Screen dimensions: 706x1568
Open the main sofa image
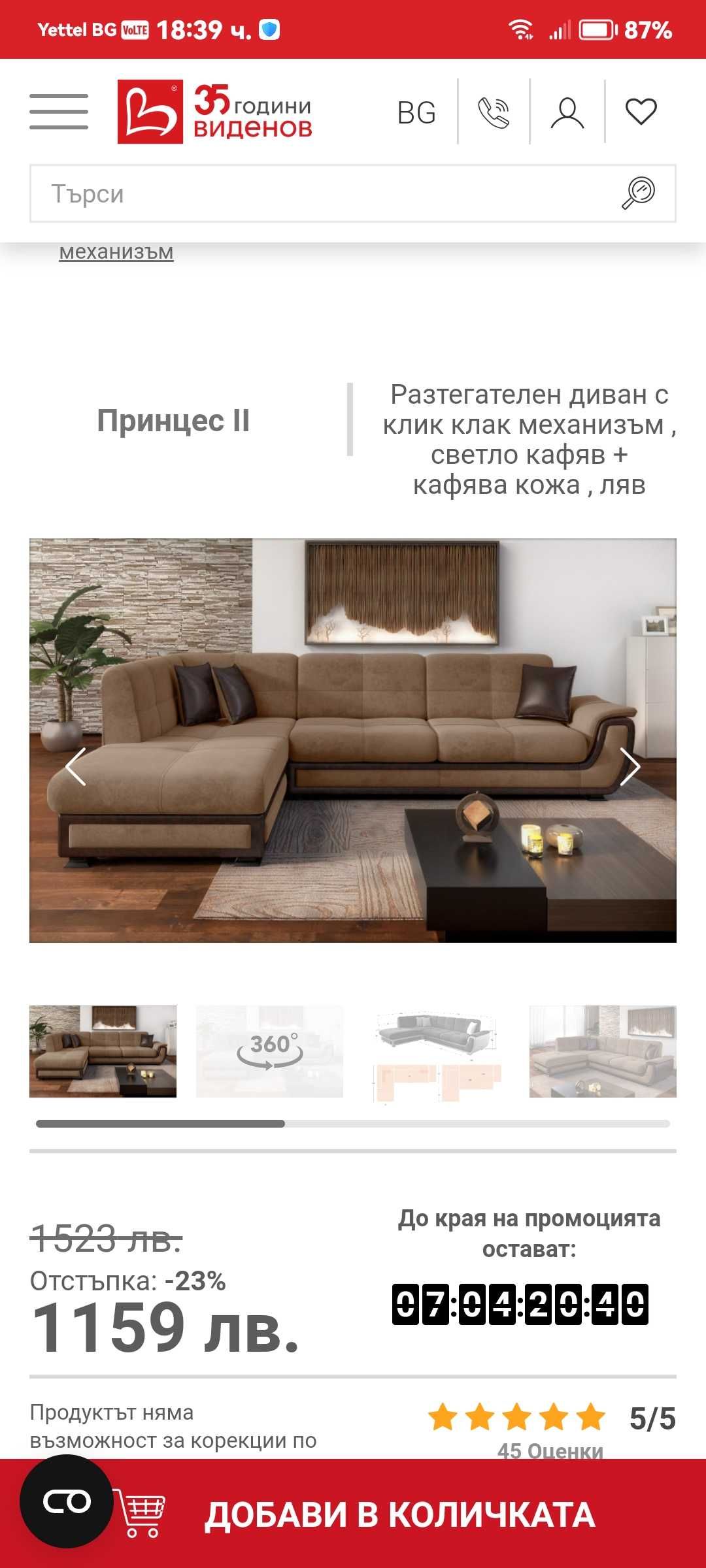pos(353,740)
